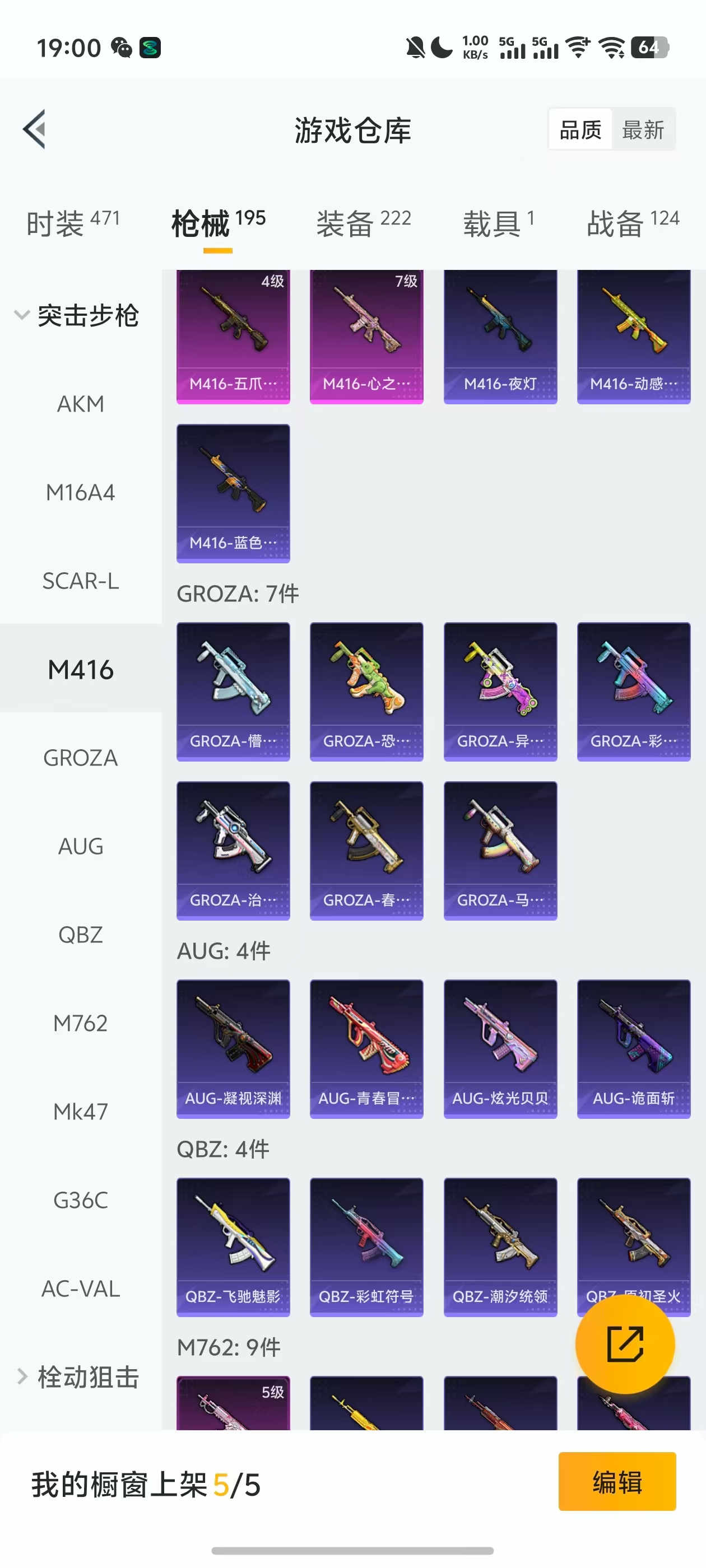The height and width of the screenshot is (1568, 706).
Task: Tap the 编辑 button
Action: pos(616,1482)
